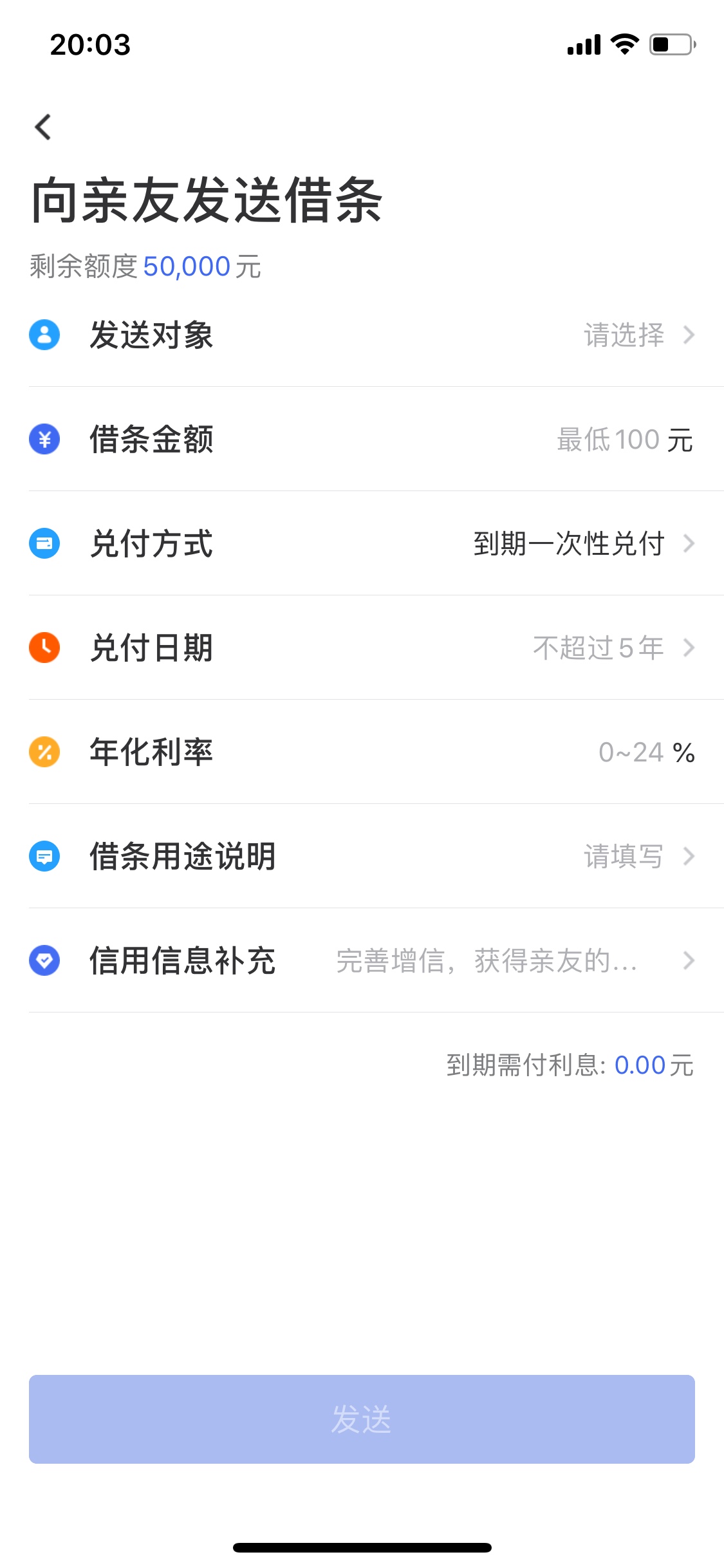Viewport: 724px width, 1568px height.
Task: Open 借条用途说明 to fill in the purpose
Action: point(362,856)
